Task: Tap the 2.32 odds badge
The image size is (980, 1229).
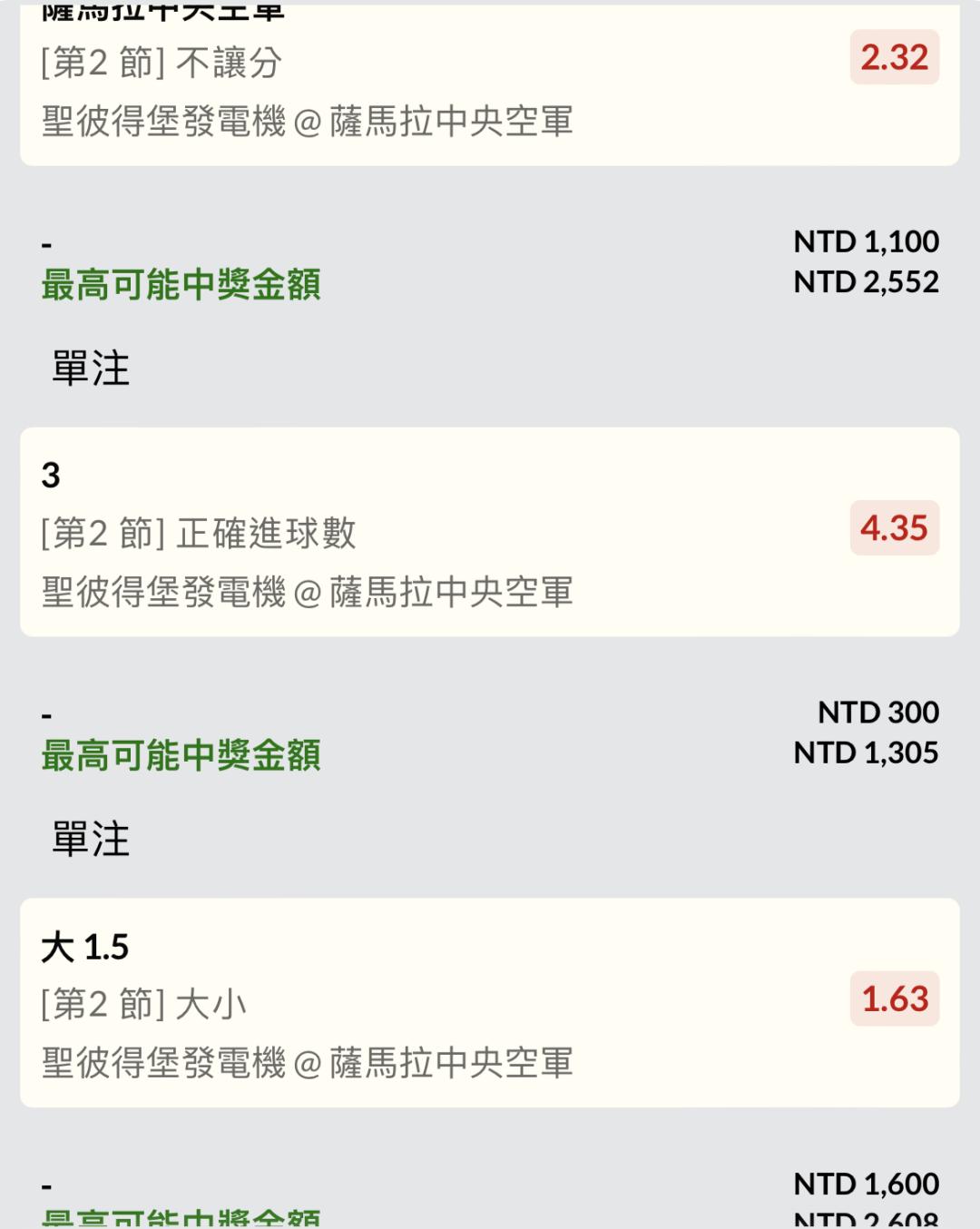Action: pos(894,57)
